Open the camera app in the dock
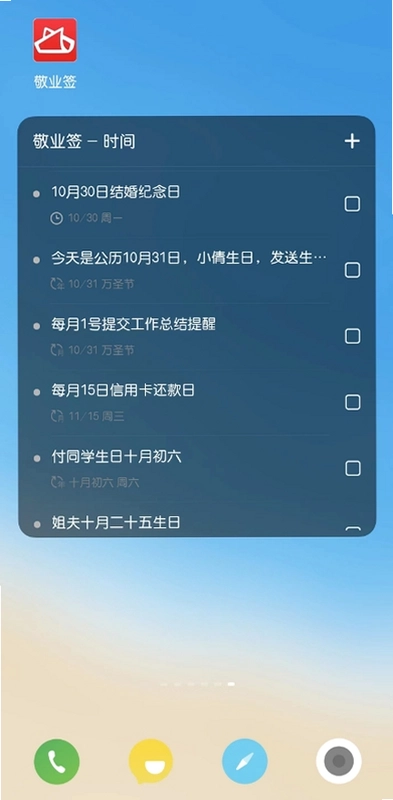 tap(339, 761)
